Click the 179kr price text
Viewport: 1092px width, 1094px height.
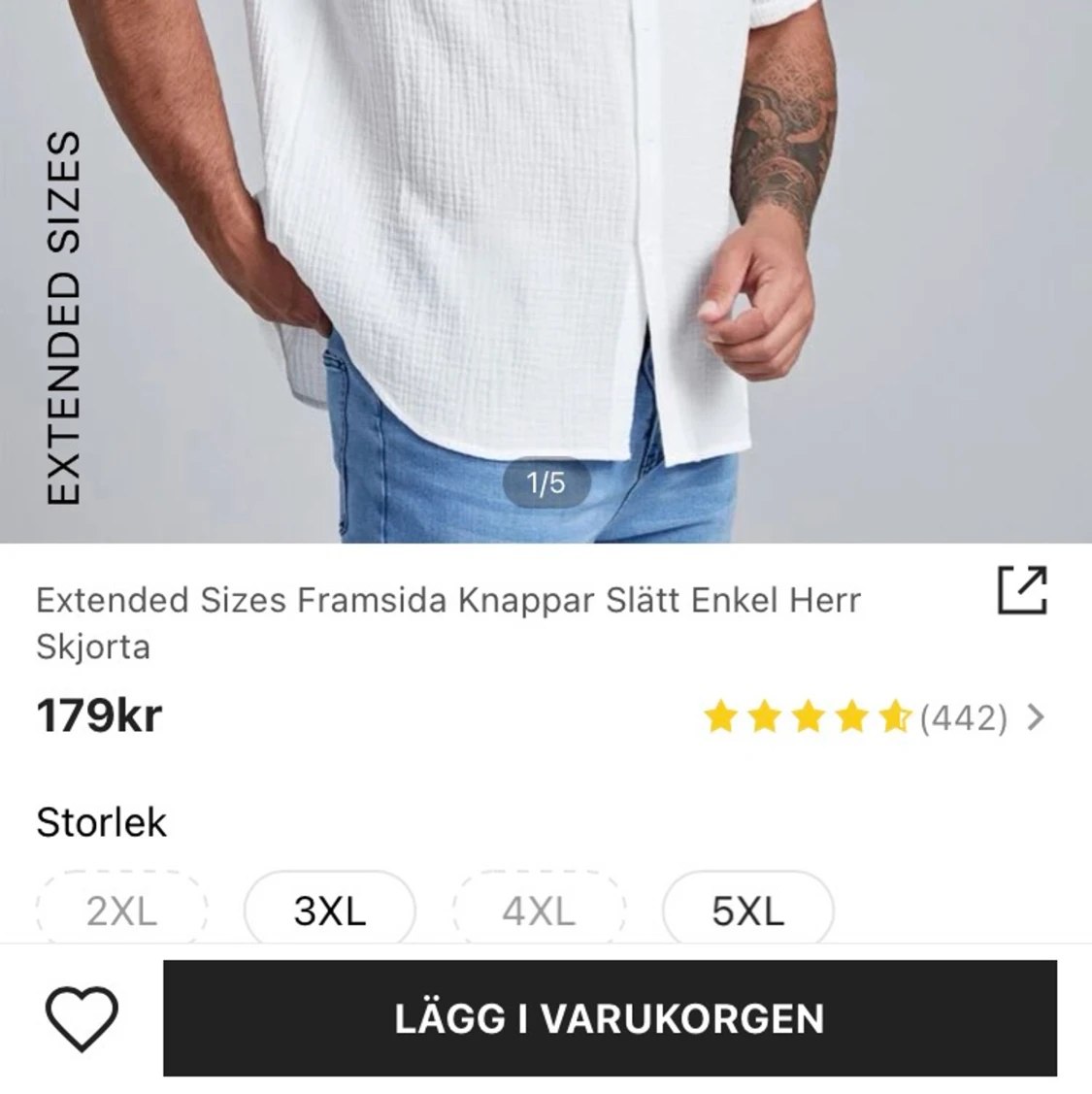(x=97, y=718)
